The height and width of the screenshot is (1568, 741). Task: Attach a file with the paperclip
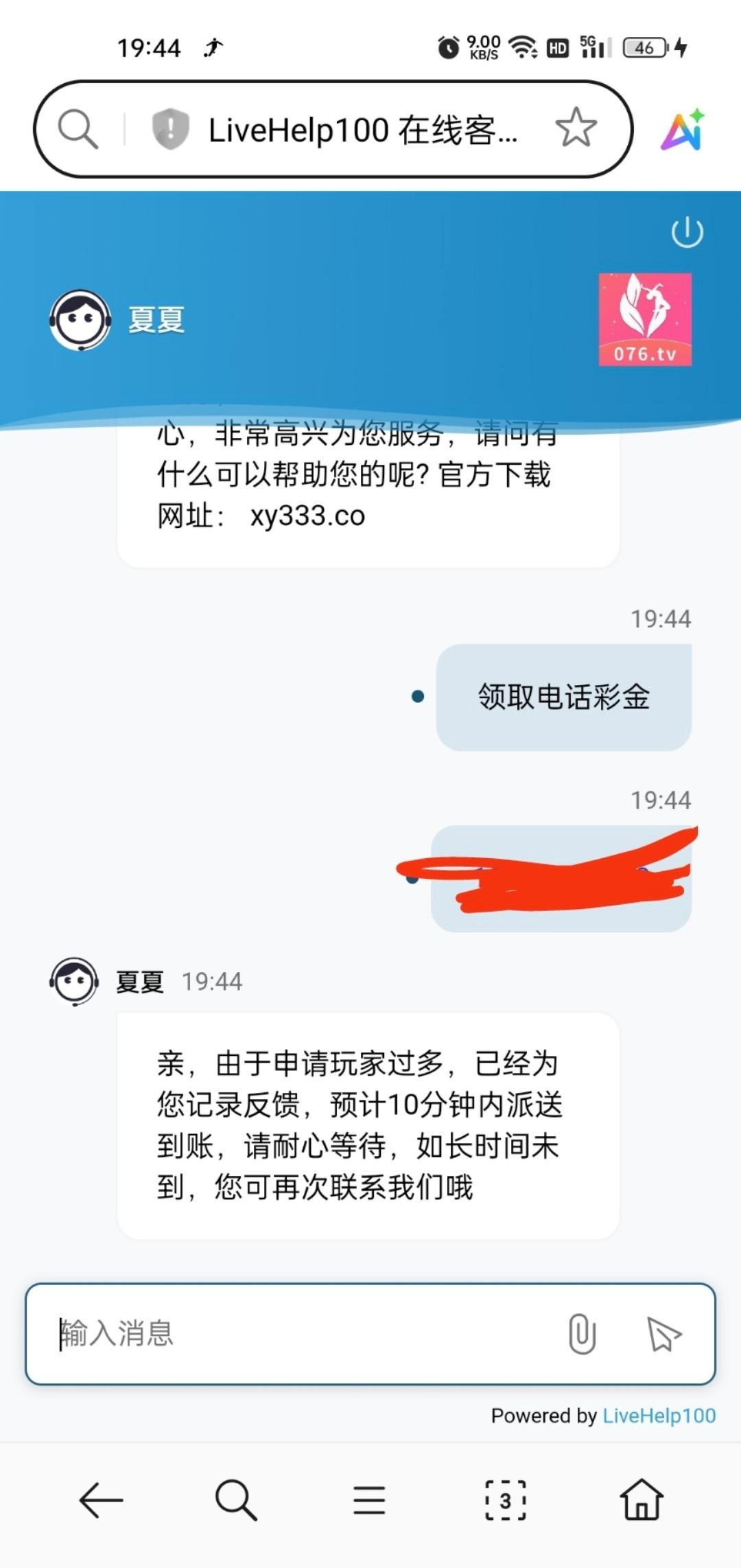point(582,1333)
